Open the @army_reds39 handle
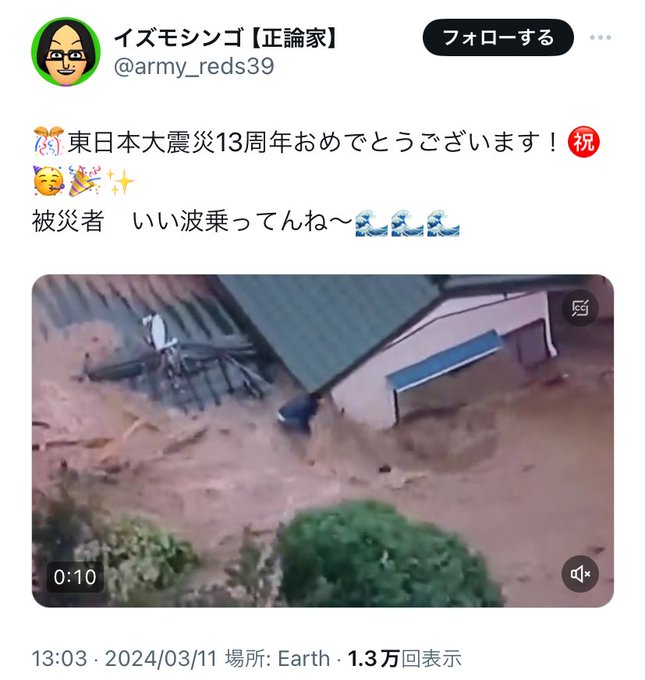 tap(192, 67)
